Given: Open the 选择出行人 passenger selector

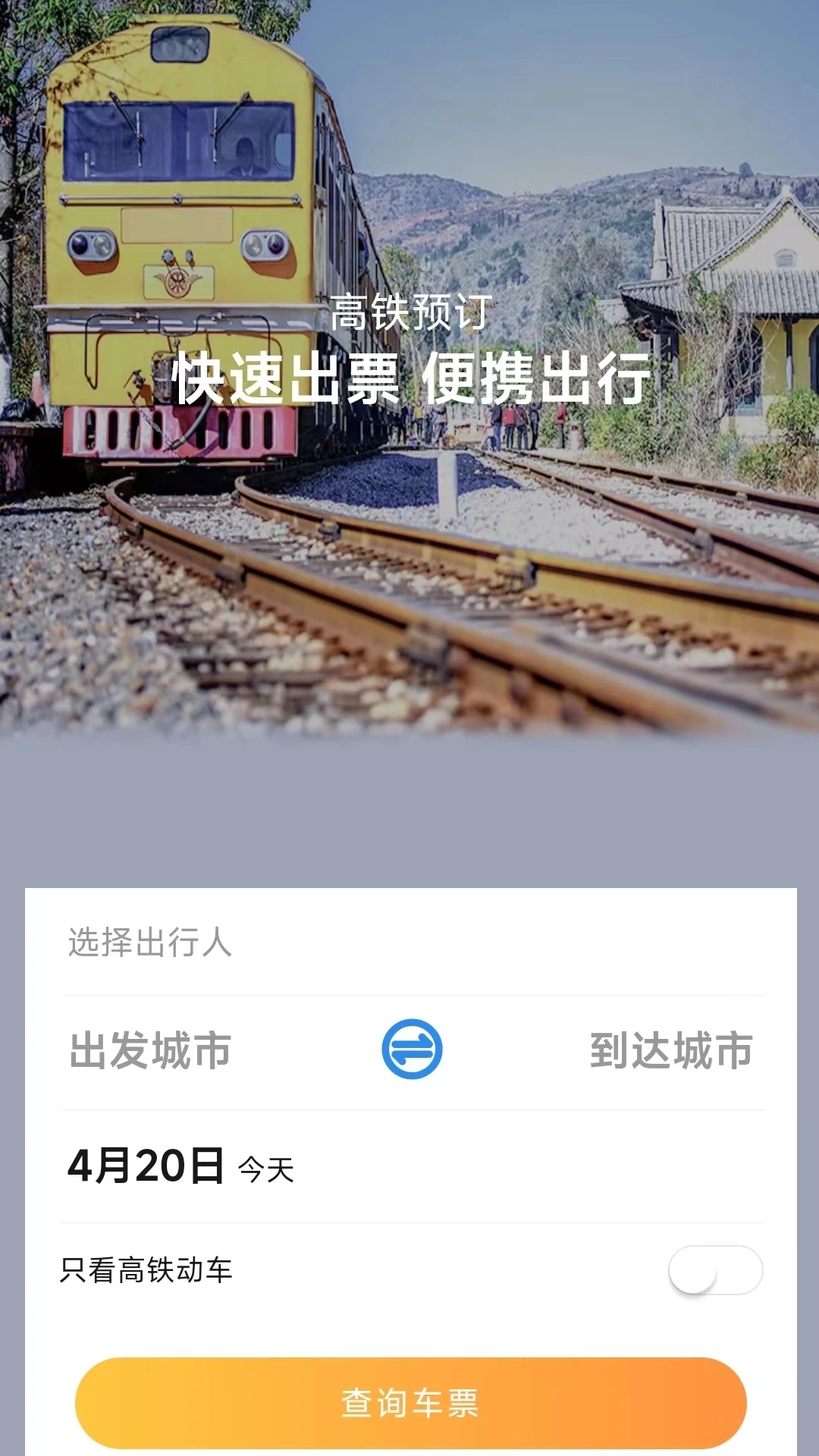Looking at the screenshot, I should click(150, 943).
